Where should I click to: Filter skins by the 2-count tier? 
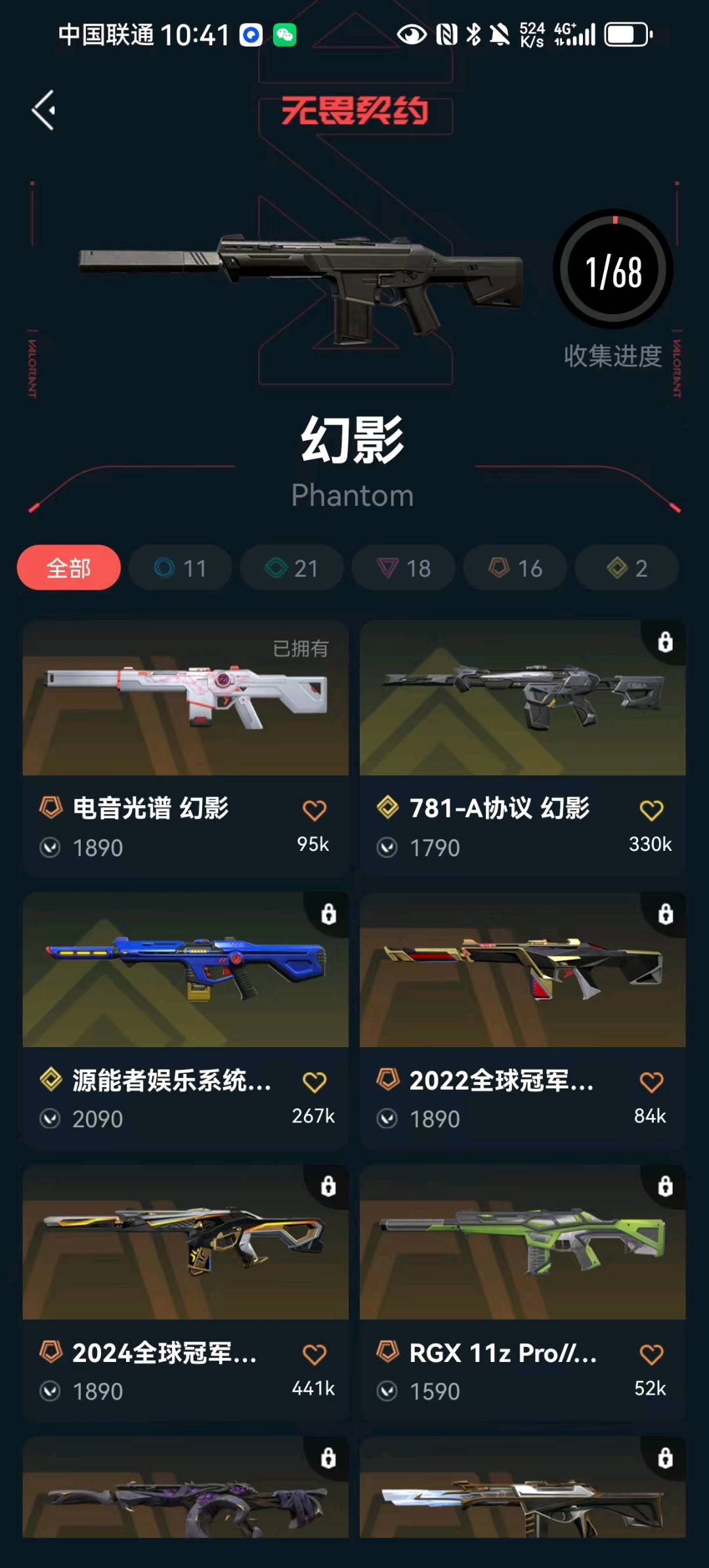626,567
